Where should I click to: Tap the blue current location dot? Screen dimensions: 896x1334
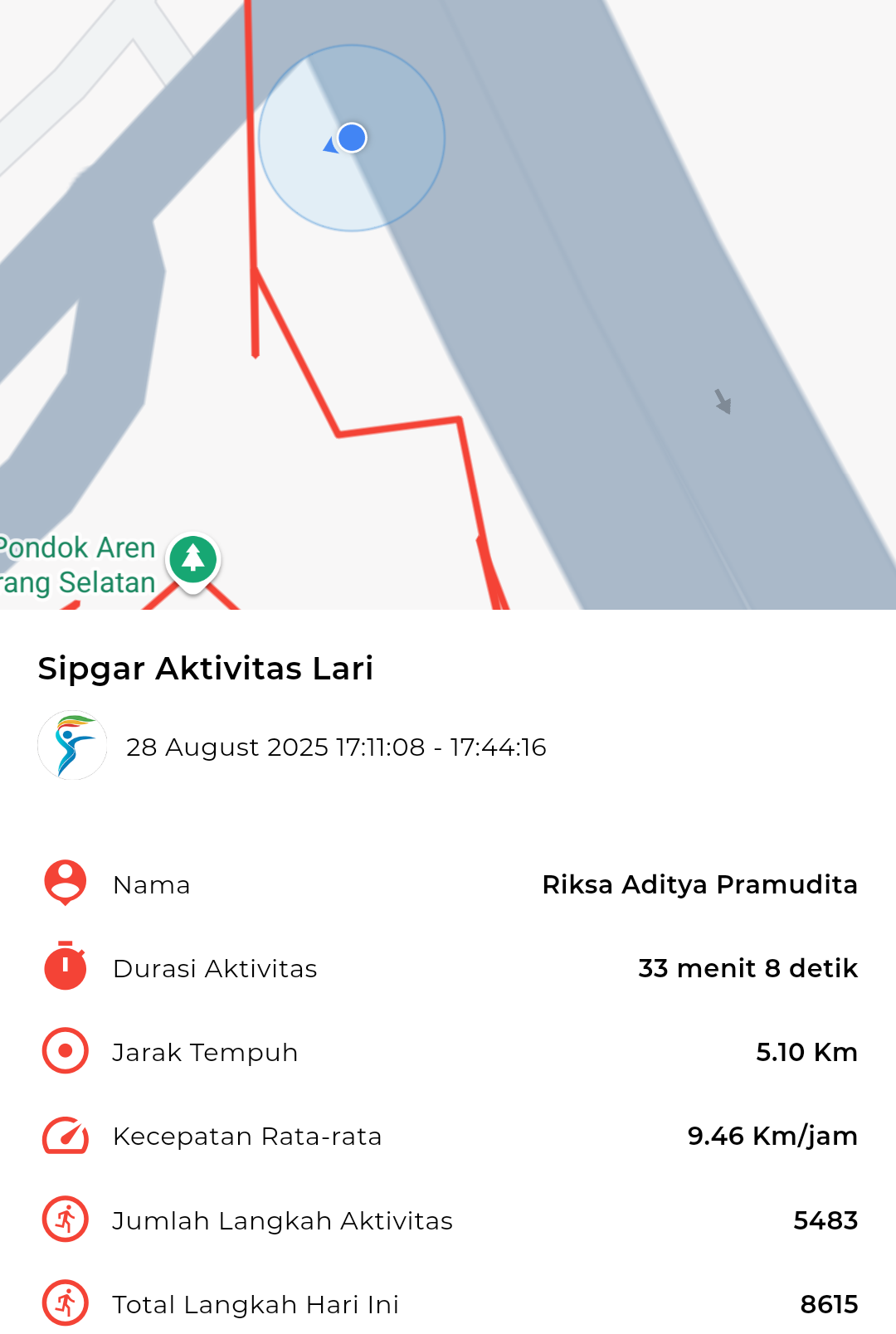[352, 138]
